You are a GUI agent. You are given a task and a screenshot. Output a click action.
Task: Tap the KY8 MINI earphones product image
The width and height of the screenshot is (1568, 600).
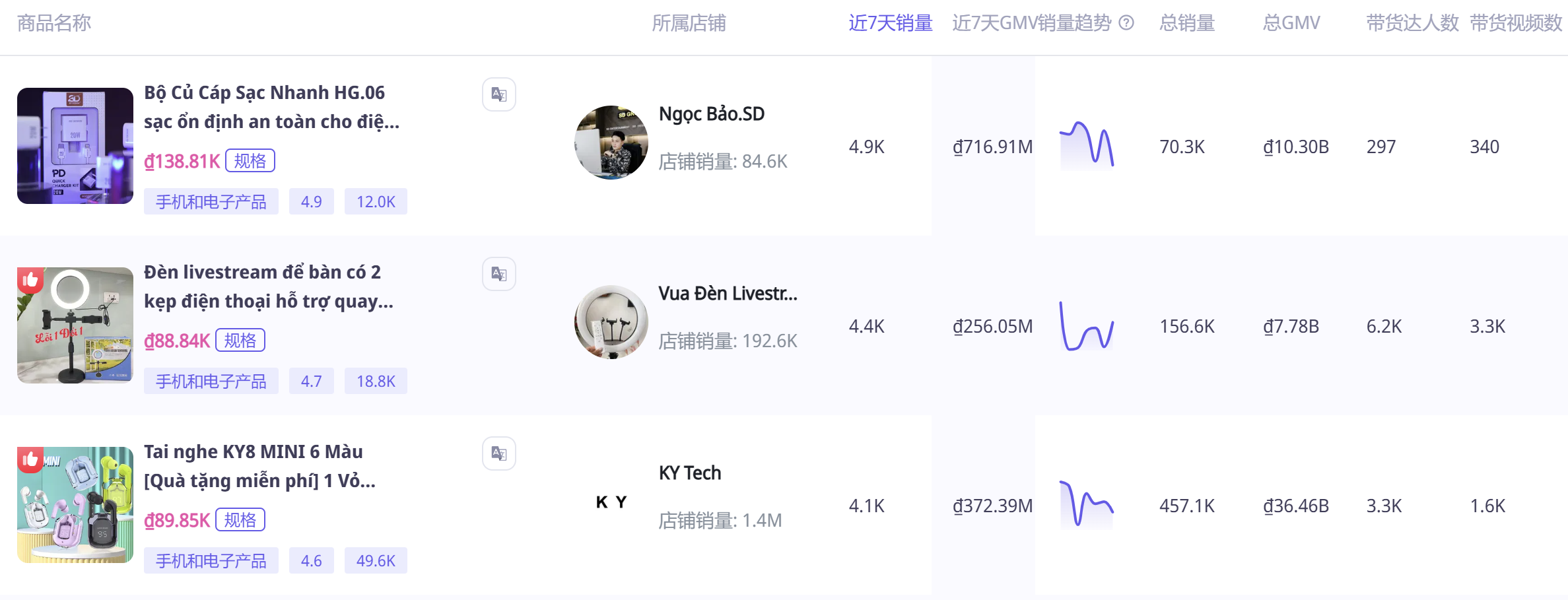pos(75,505)
